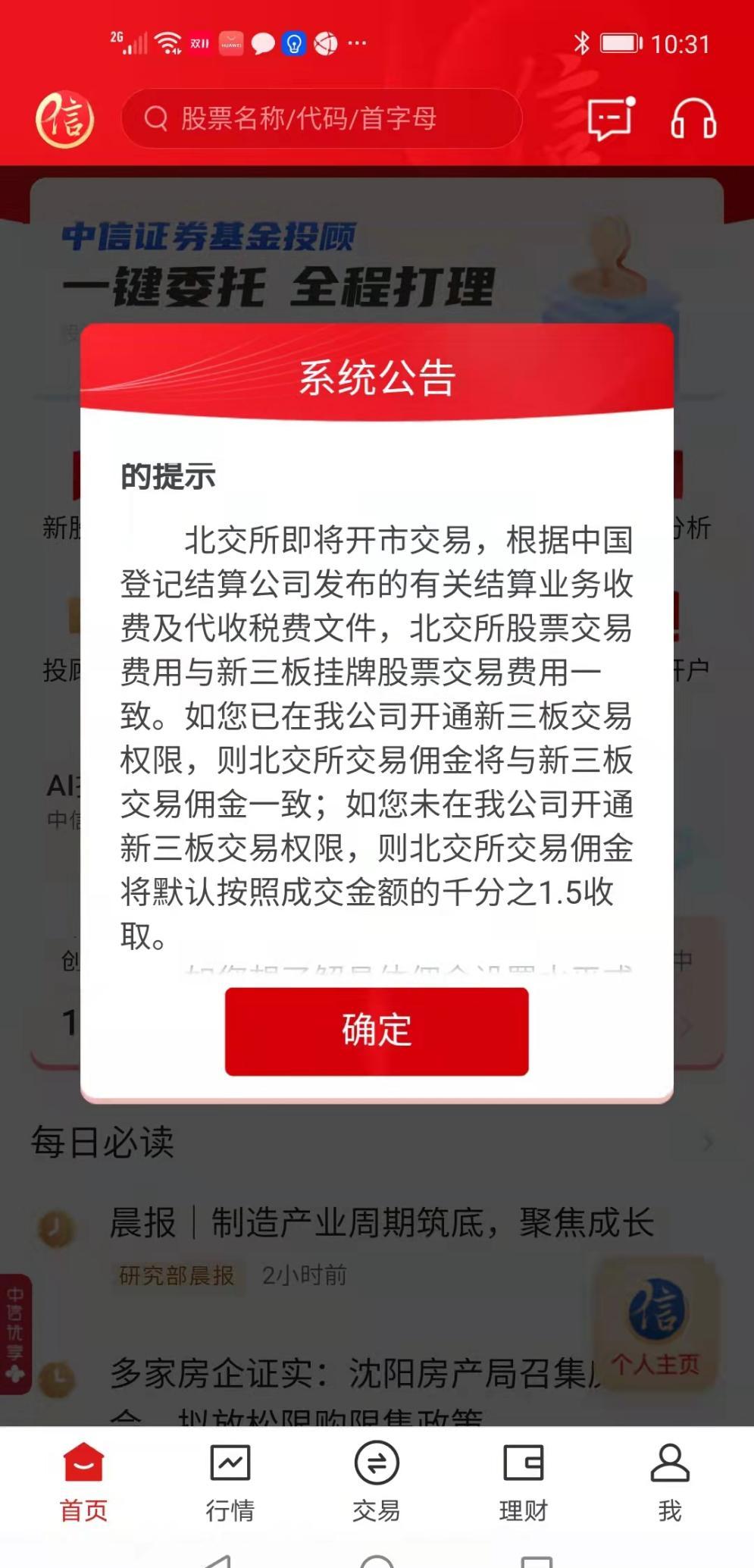Viewport: 754px width, 1568px height.
Task: Open the messages icon in top bar
Action: click(610, 118)
